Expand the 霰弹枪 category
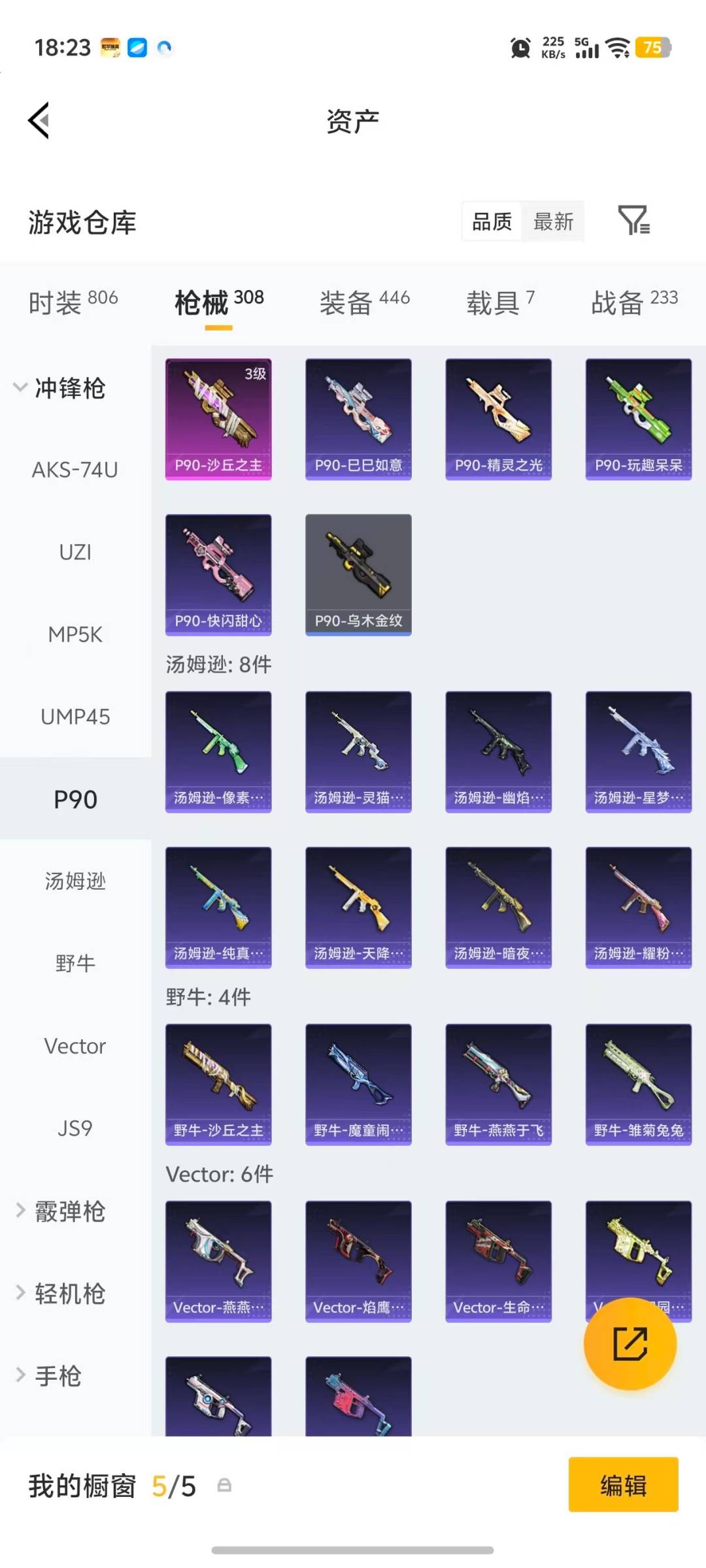This screenshot has width=706, height=1568. (60, 1211)
